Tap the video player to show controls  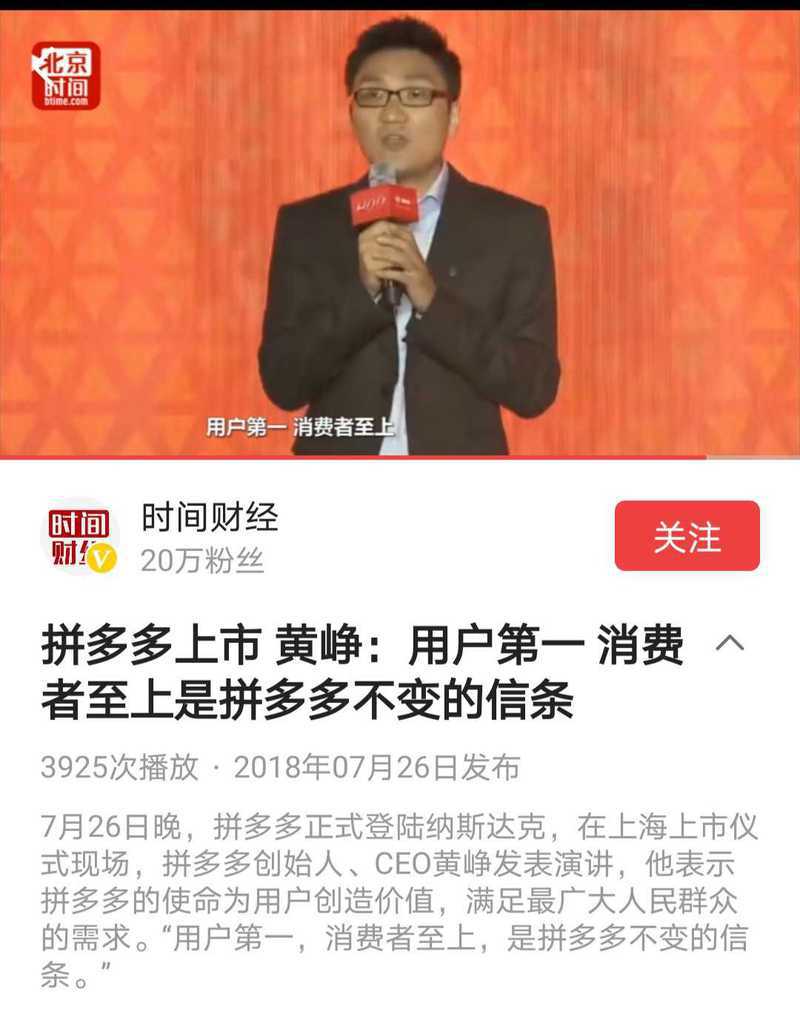[400, 235]
